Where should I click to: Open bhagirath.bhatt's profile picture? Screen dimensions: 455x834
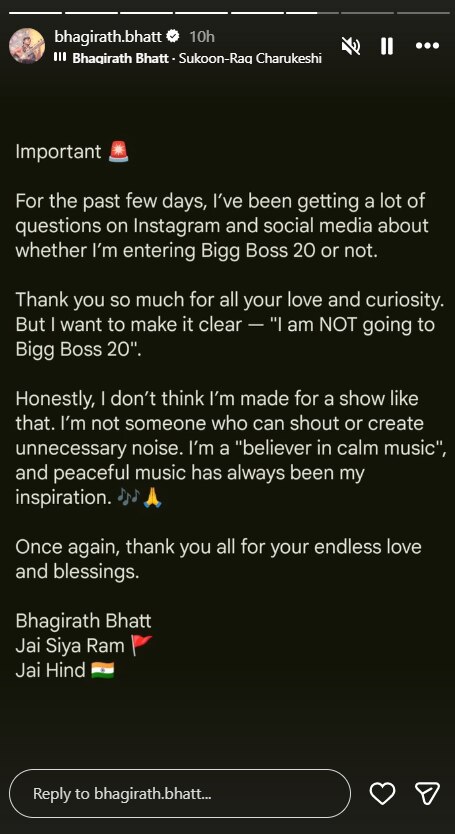pos(27,46)
